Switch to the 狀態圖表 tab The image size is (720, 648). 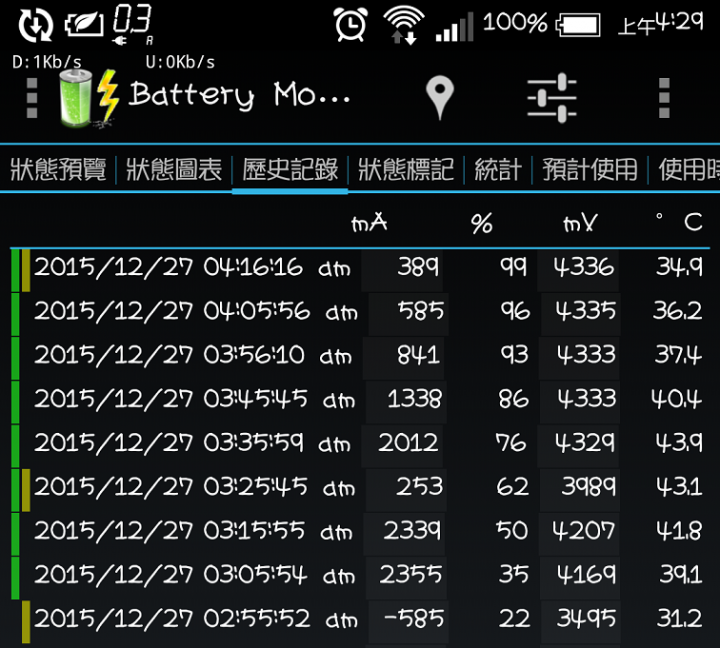(x=174, y=170)
